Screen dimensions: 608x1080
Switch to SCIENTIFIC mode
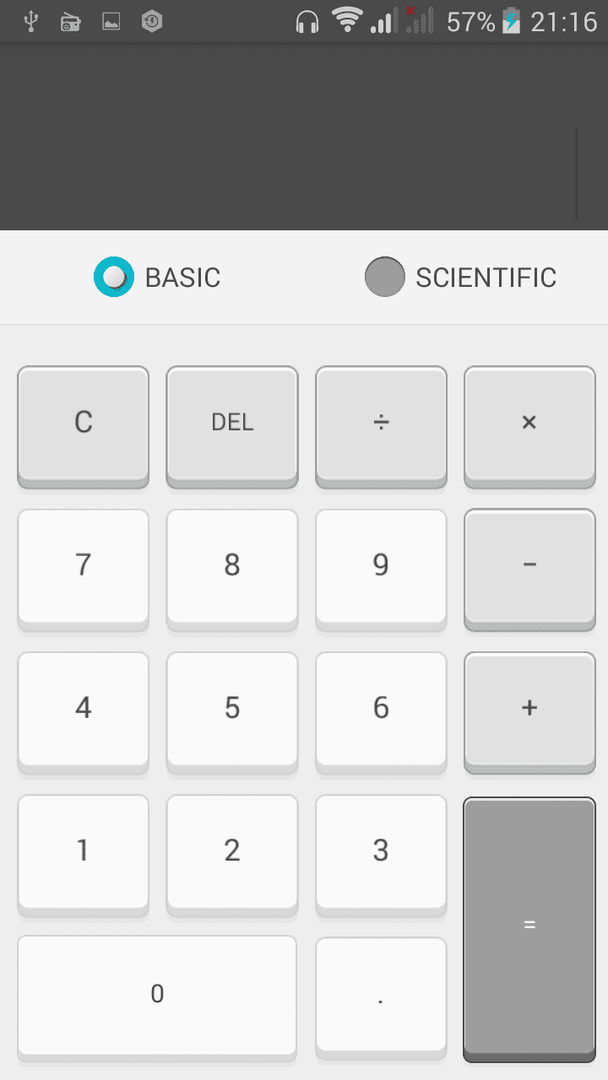pos(385,277)
